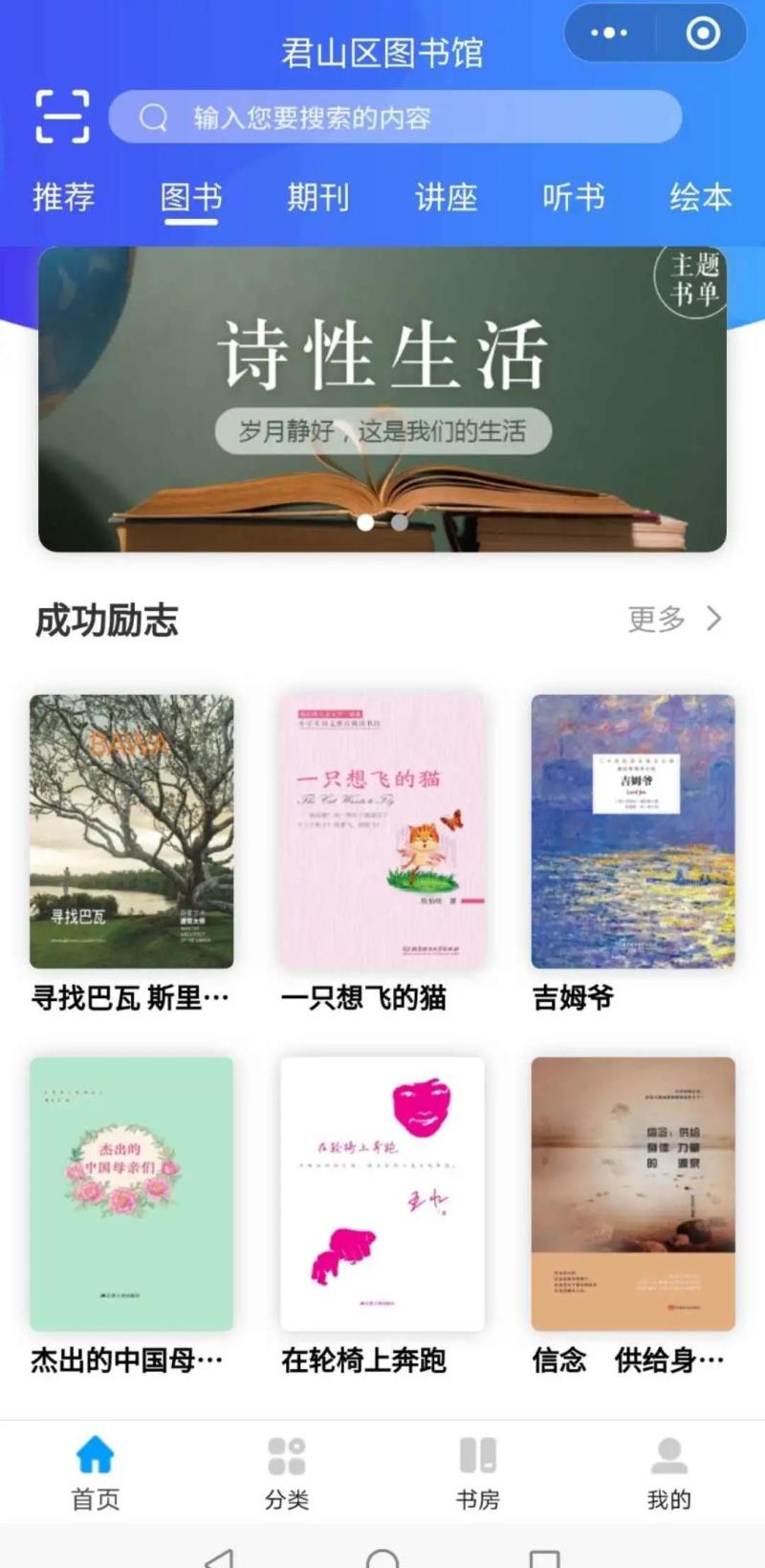The height and width of the screenshot is (1568, 765).
Task: Go to the 分类 tab in bottom navigation
Action: [287, 1473]
